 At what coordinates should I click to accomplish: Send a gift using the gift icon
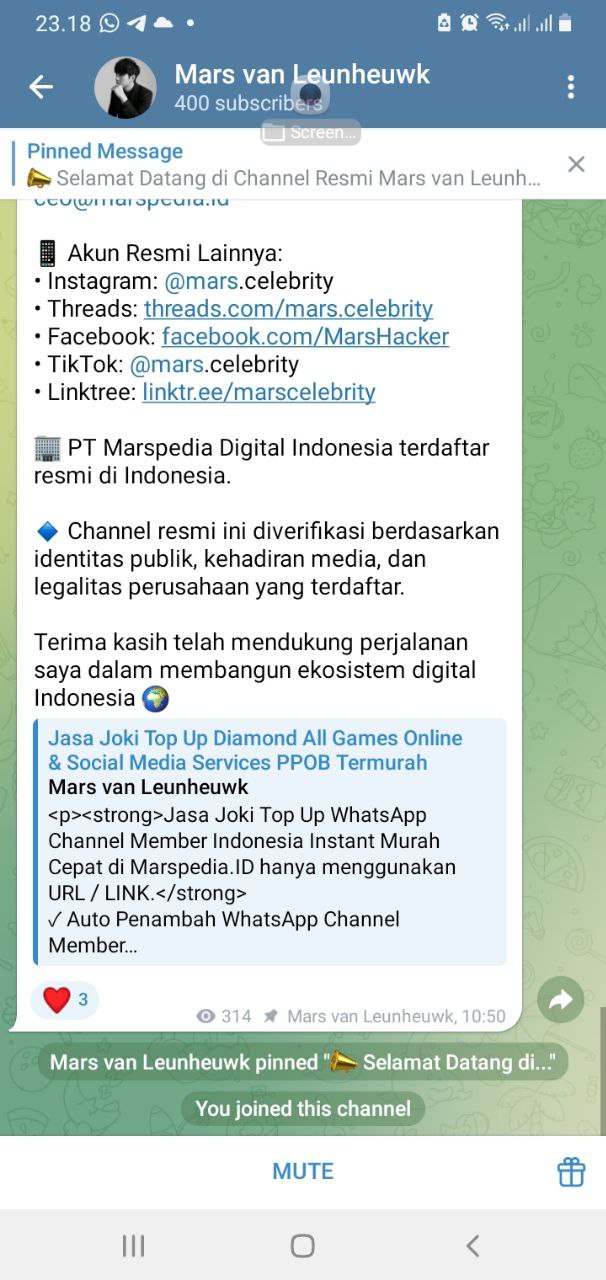[571, 1171]
